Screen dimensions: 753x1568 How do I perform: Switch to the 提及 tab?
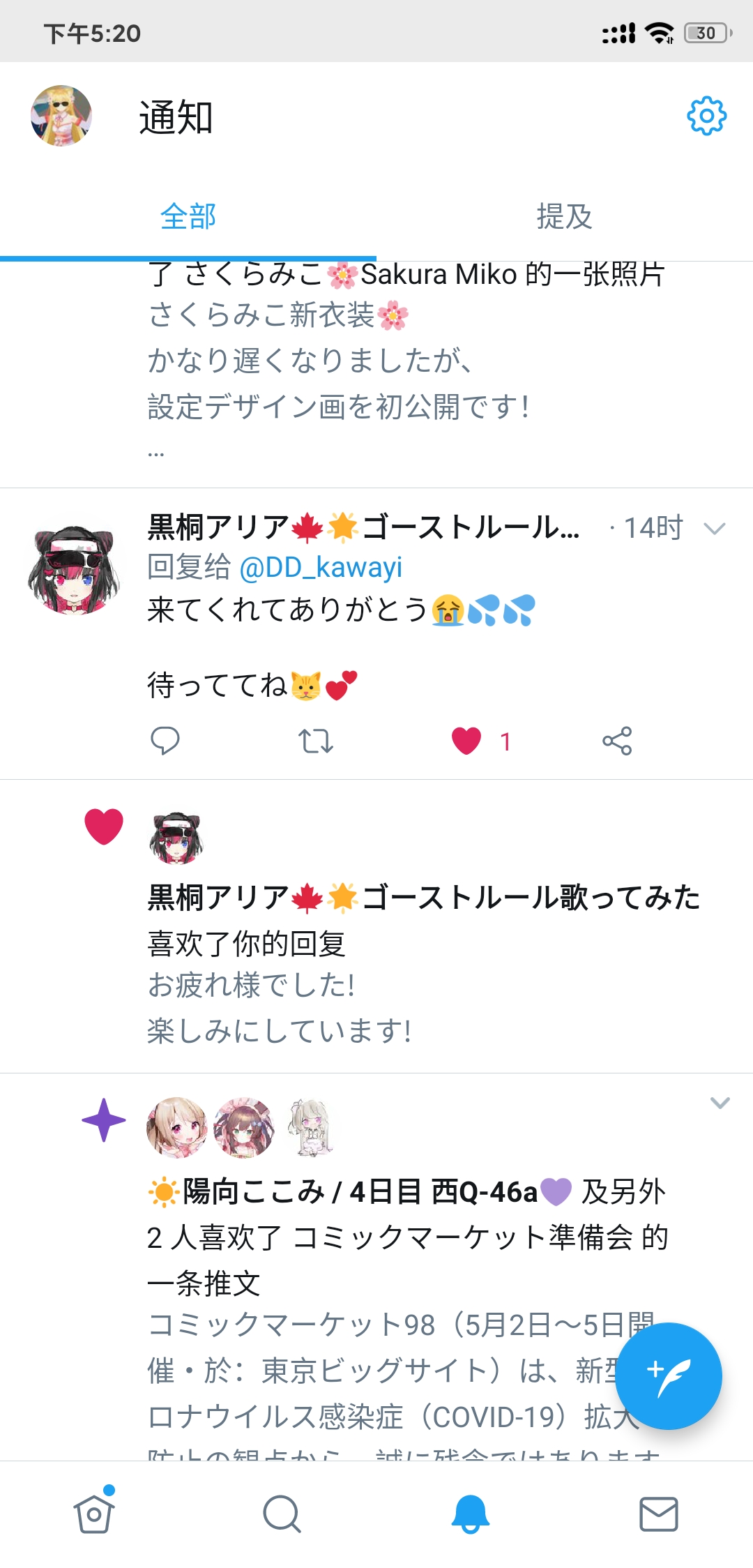tap(564, 216)
